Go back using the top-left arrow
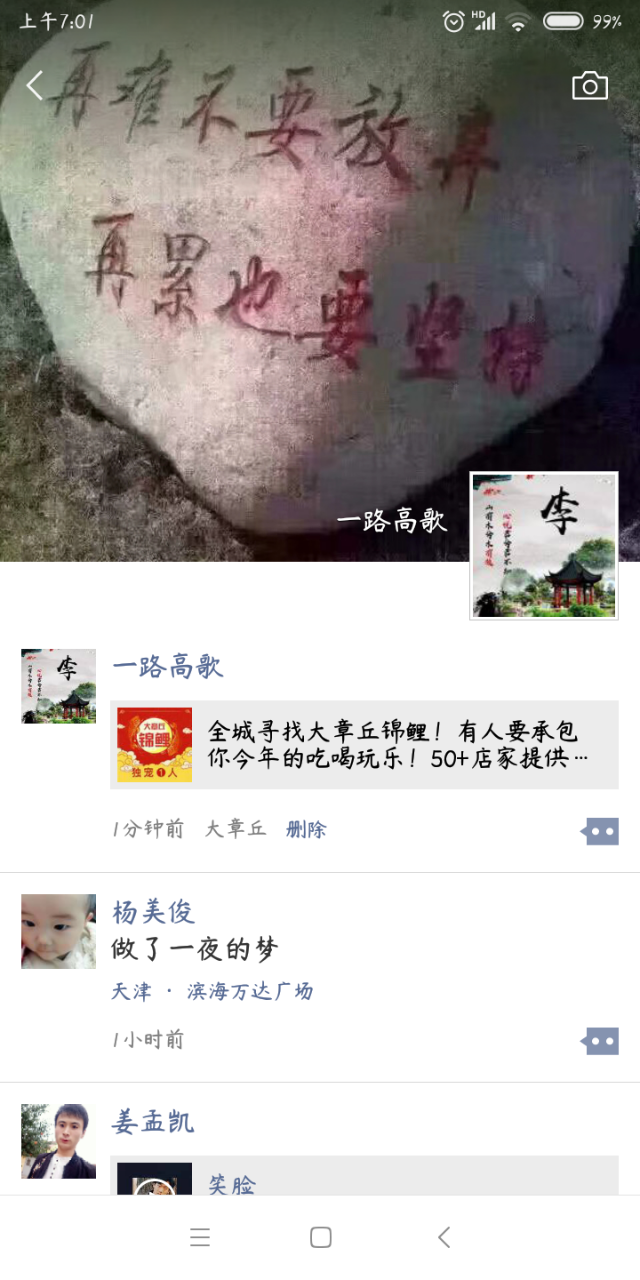Viewport: 640px width, 1280px height. [35, 86]
